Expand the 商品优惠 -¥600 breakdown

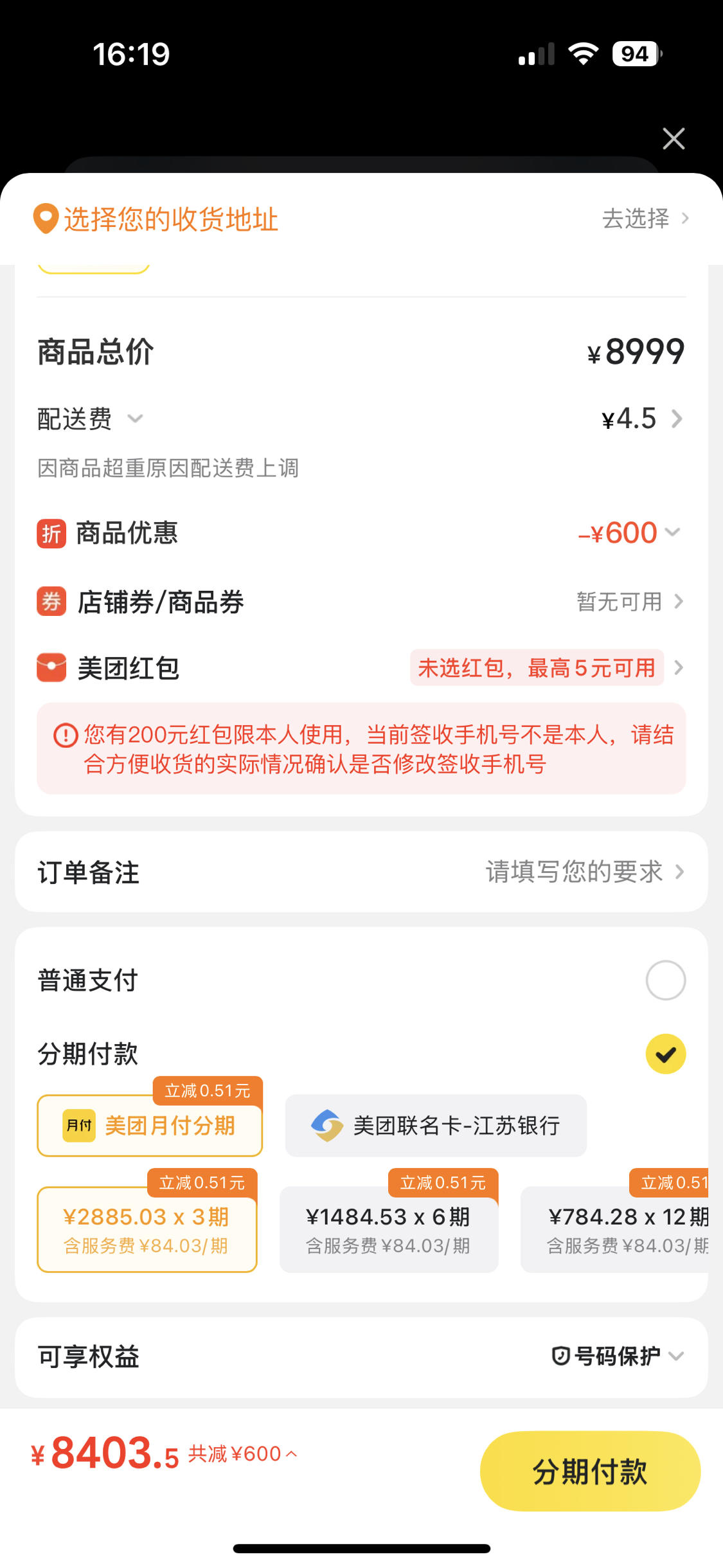pos(628,533)
